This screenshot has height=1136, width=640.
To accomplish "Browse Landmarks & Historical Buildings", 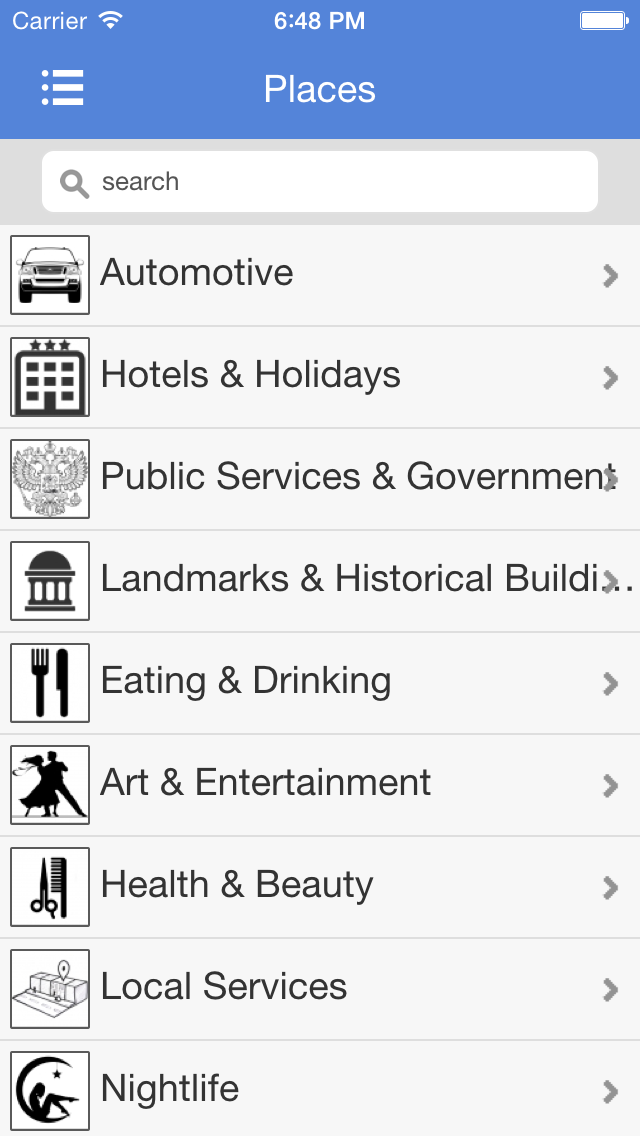I will click(320, 580).
